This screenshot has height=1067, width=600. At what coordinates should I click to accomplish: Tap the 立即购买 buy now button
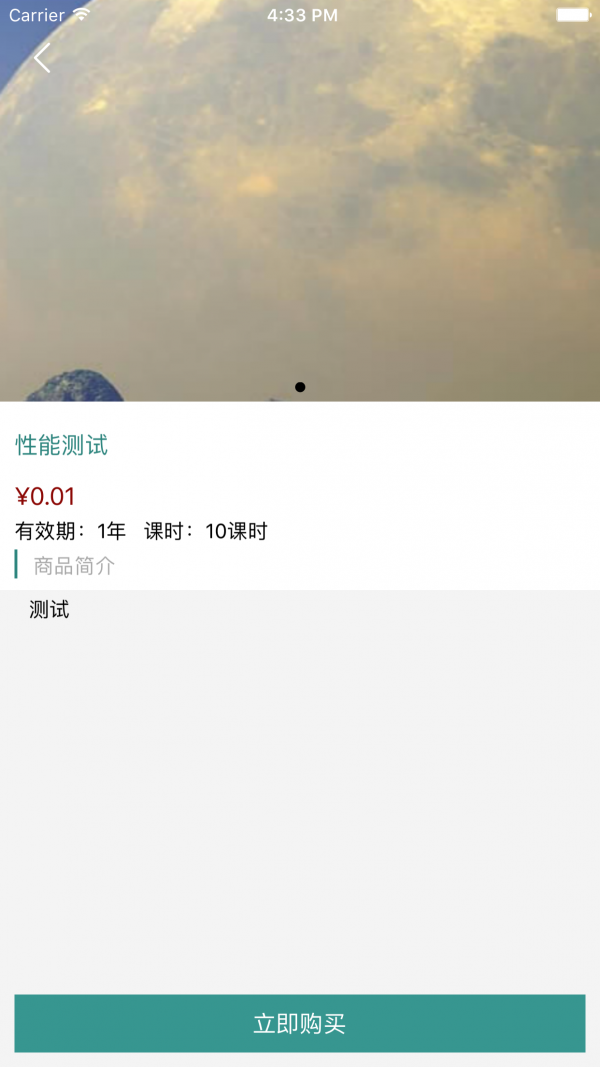coord(300,1023)
